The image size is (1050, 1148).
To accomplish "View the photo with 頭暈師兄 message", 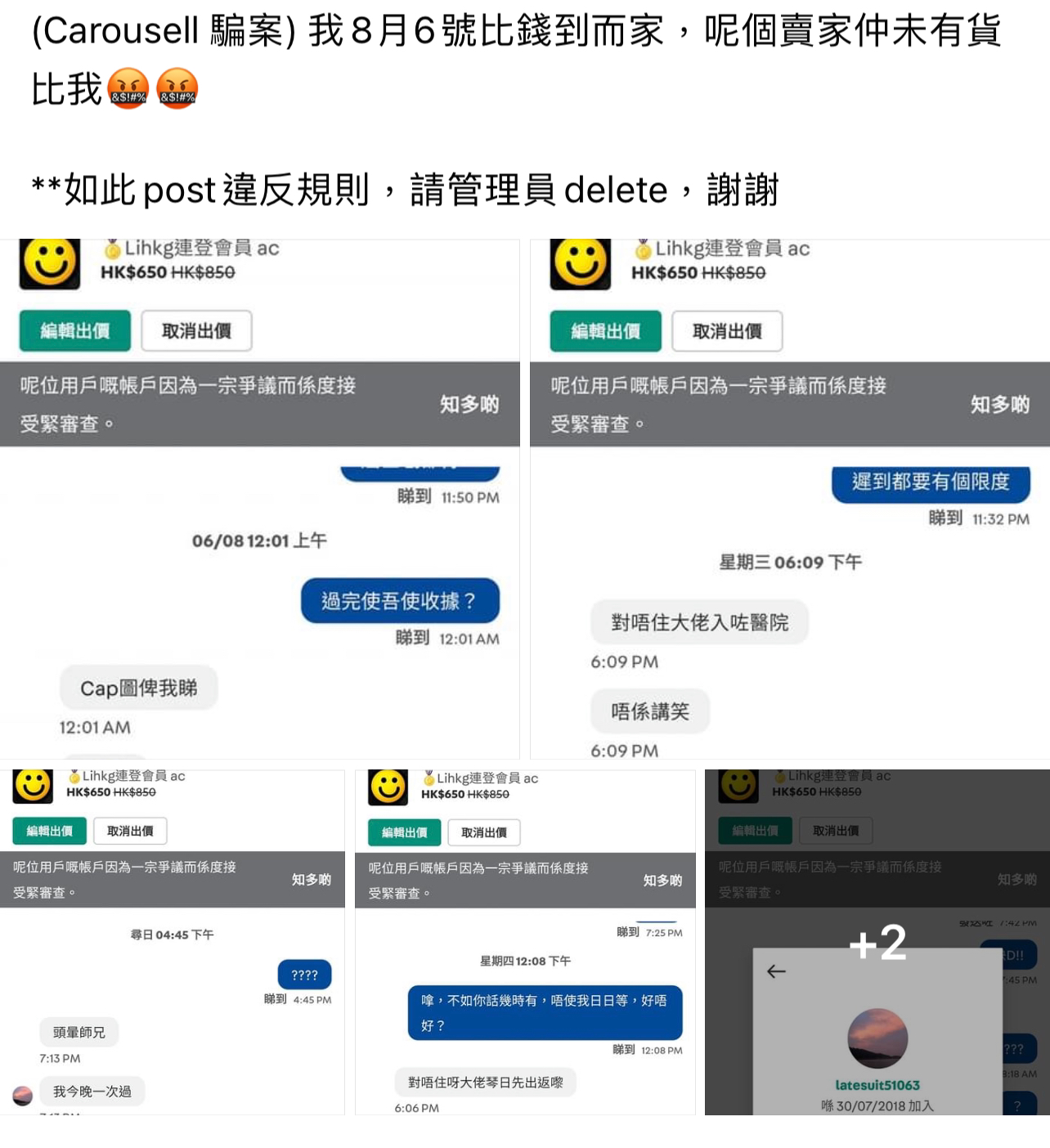I will coord(172,942).
